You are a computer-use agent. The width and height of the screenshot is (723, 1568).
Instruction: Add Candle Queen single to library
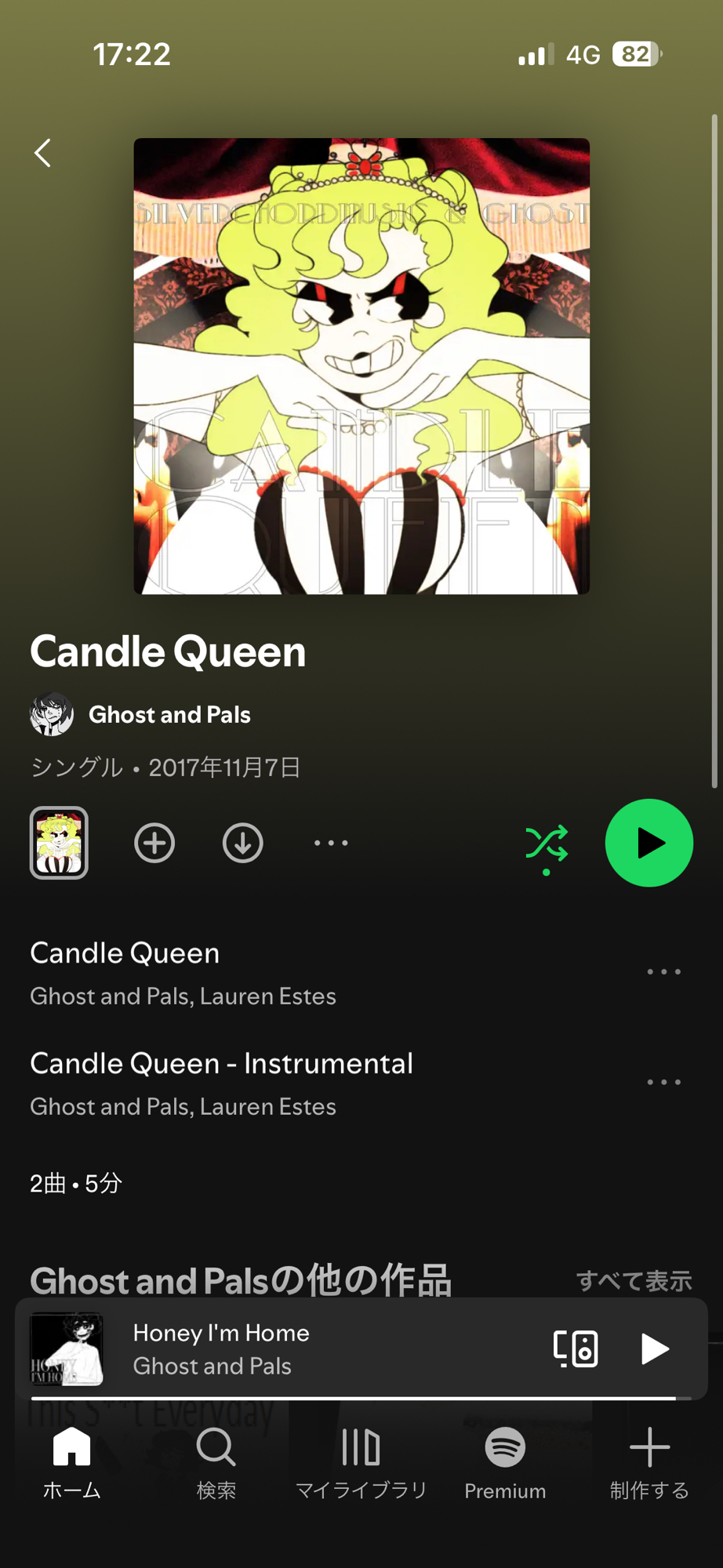pyautogui.click(x=154, y=844)
